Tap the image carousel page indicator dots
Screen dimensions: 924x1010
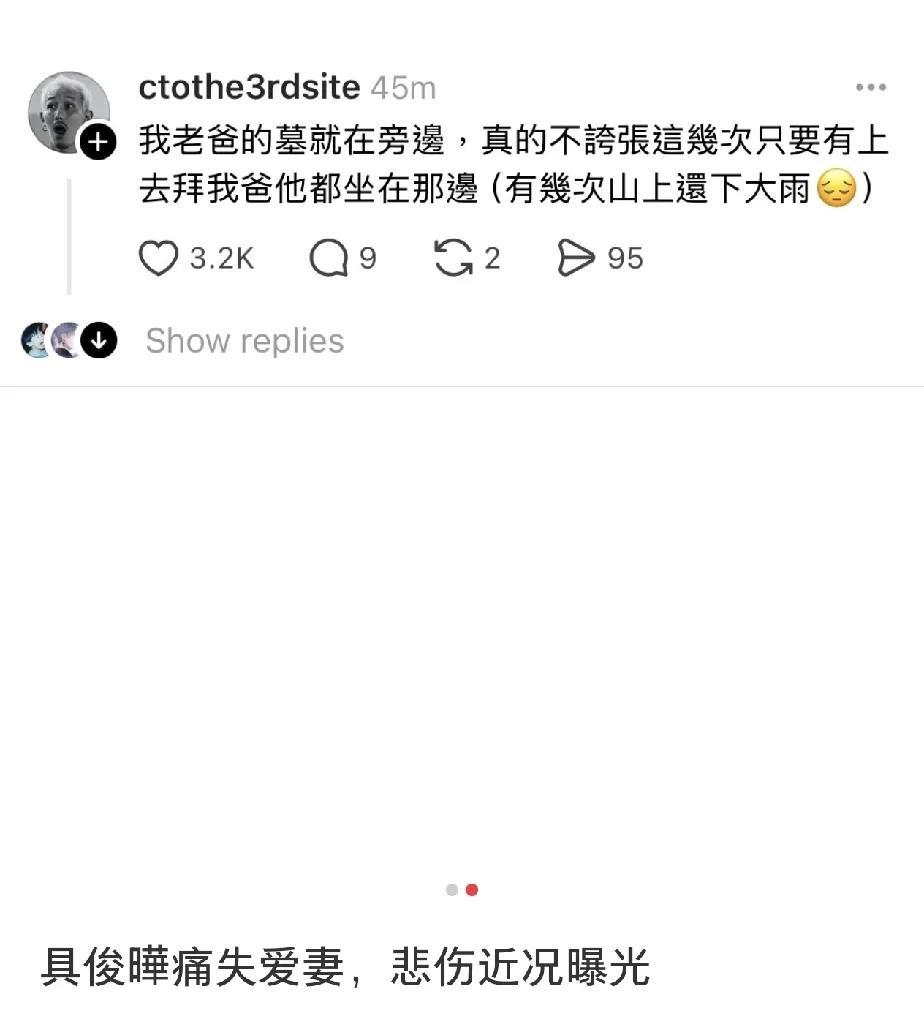pyautogui.click(x=462, y=890)
